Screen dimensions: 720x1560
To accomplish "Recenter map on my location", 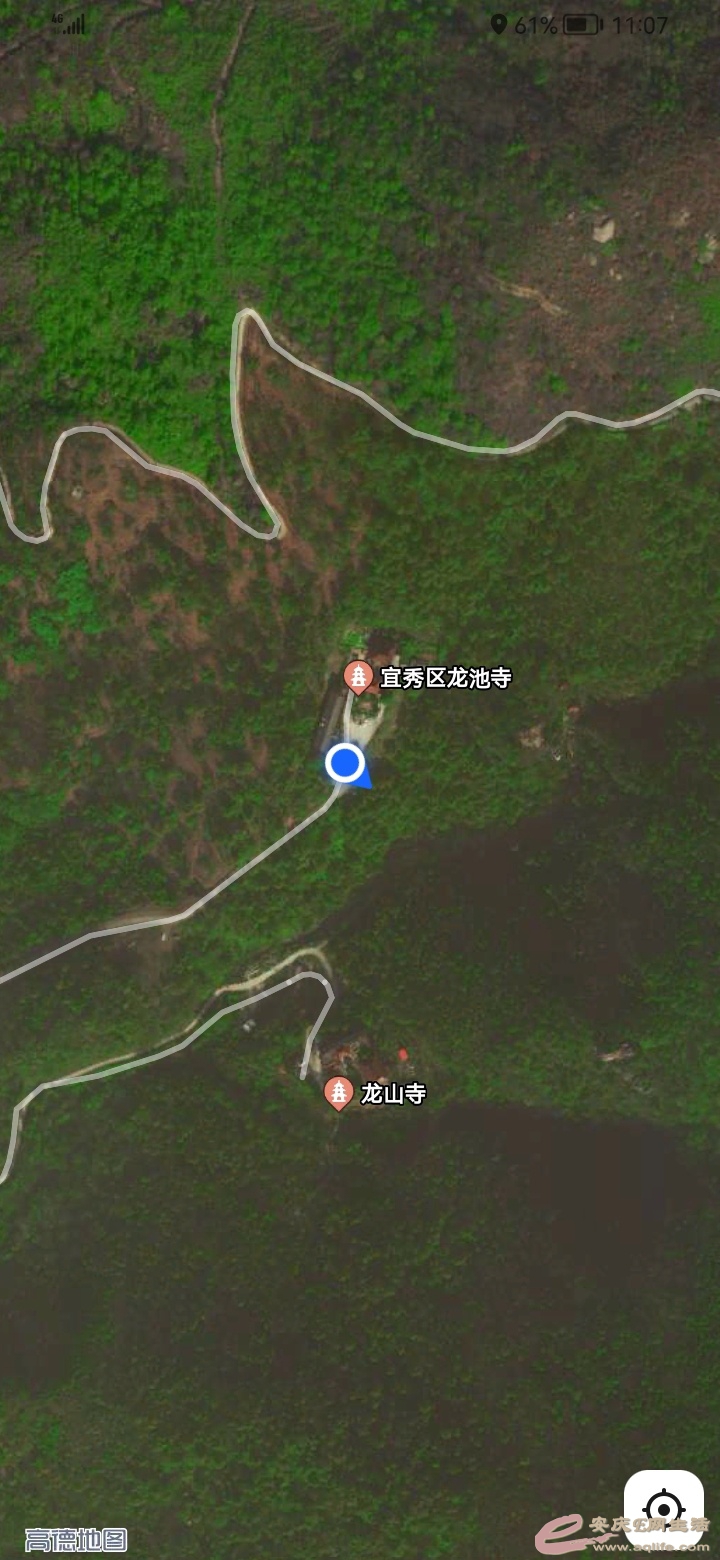I will tap(663, 1508).
